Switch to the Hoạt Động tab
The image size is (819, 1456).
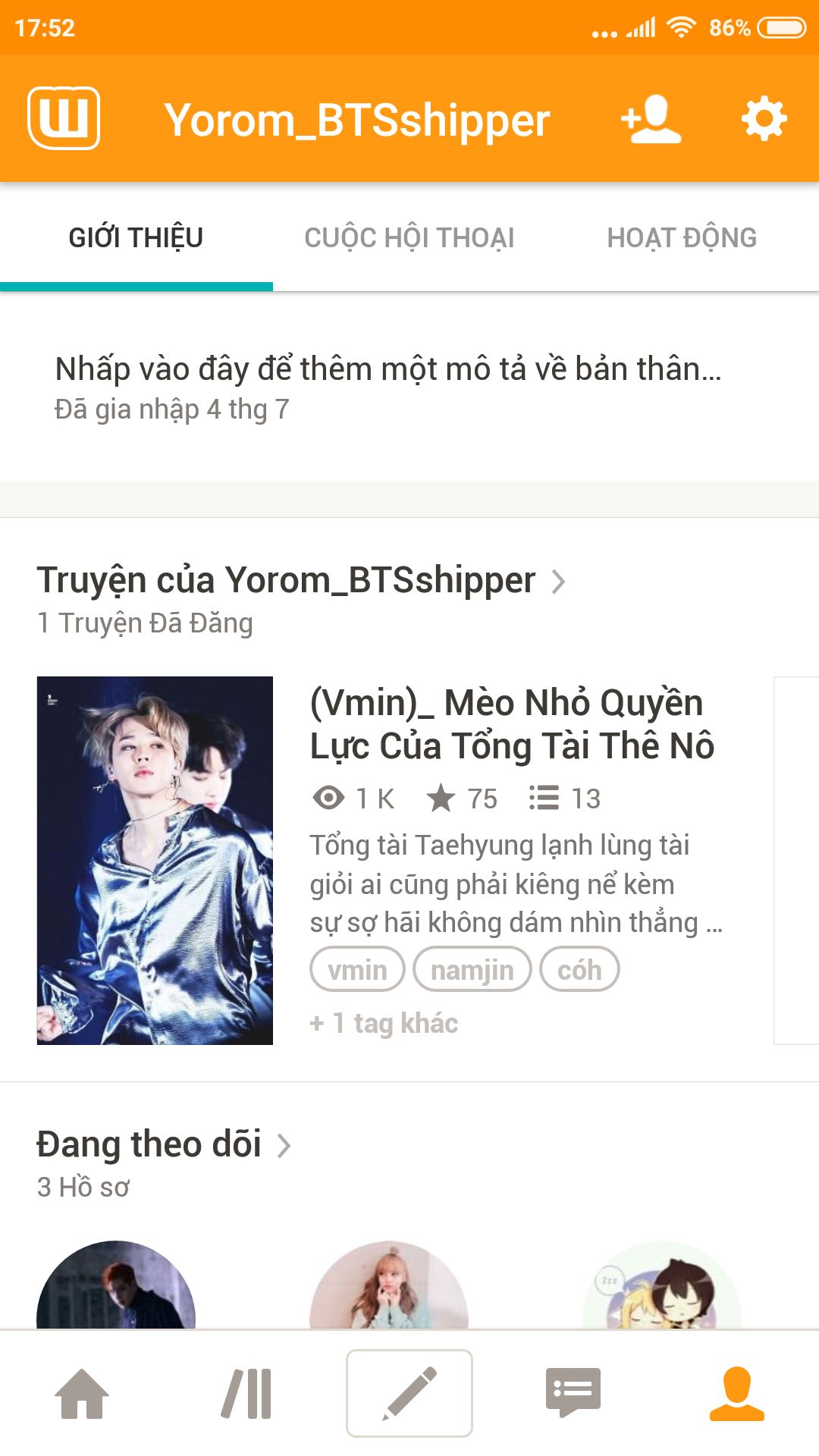(682, 238)
